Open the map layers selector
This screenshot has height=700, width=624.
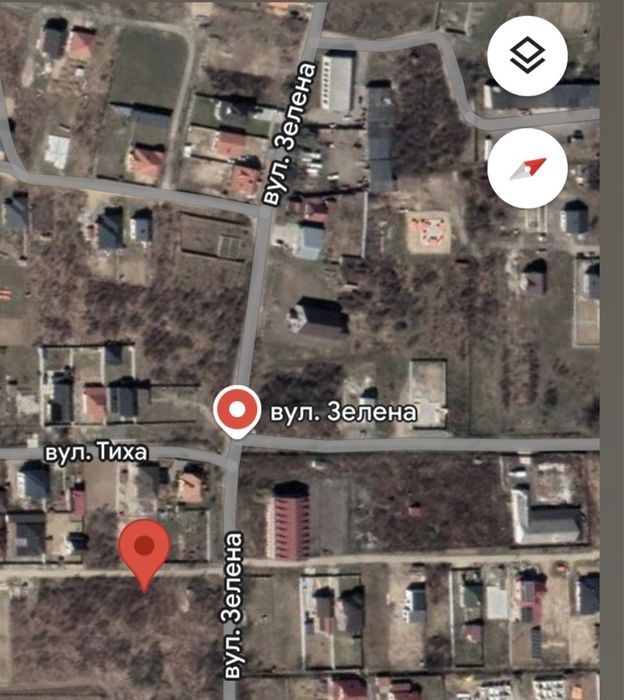[x=527, y=57]
